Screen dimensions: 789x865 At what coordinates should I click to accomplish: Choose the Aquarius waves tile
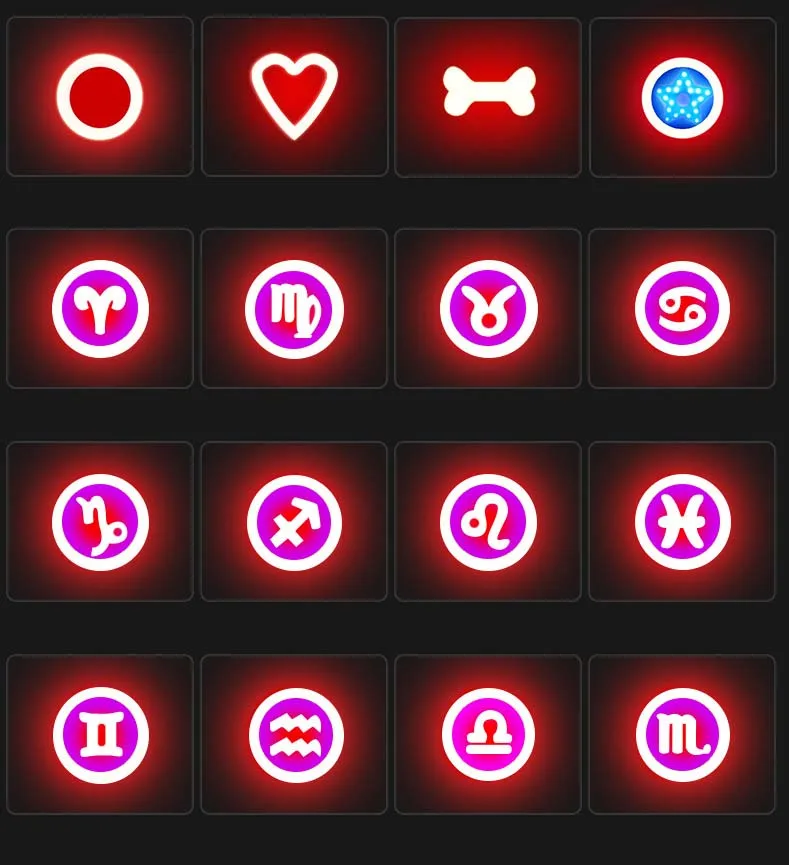[294, 734]
